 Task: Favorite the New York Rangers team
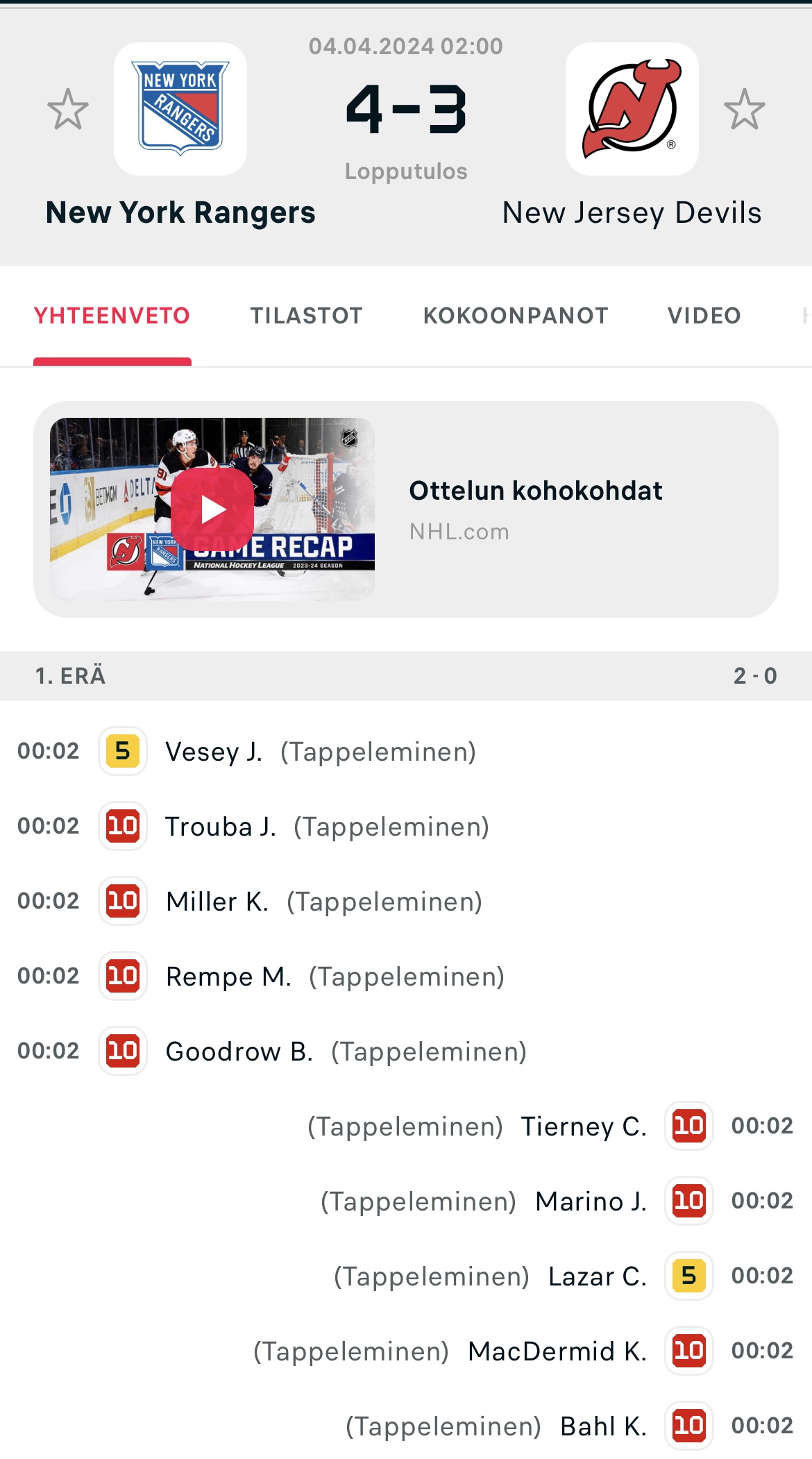pyautogui.click(x=68, y=109)
